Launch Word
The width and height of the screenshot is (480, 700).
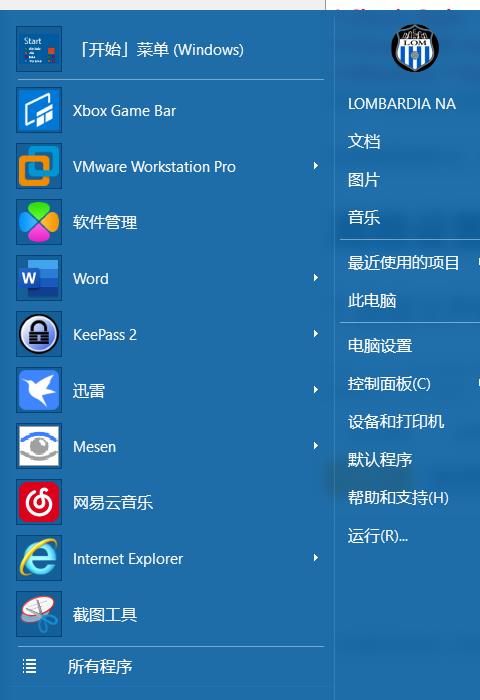[x=170, y=278]
